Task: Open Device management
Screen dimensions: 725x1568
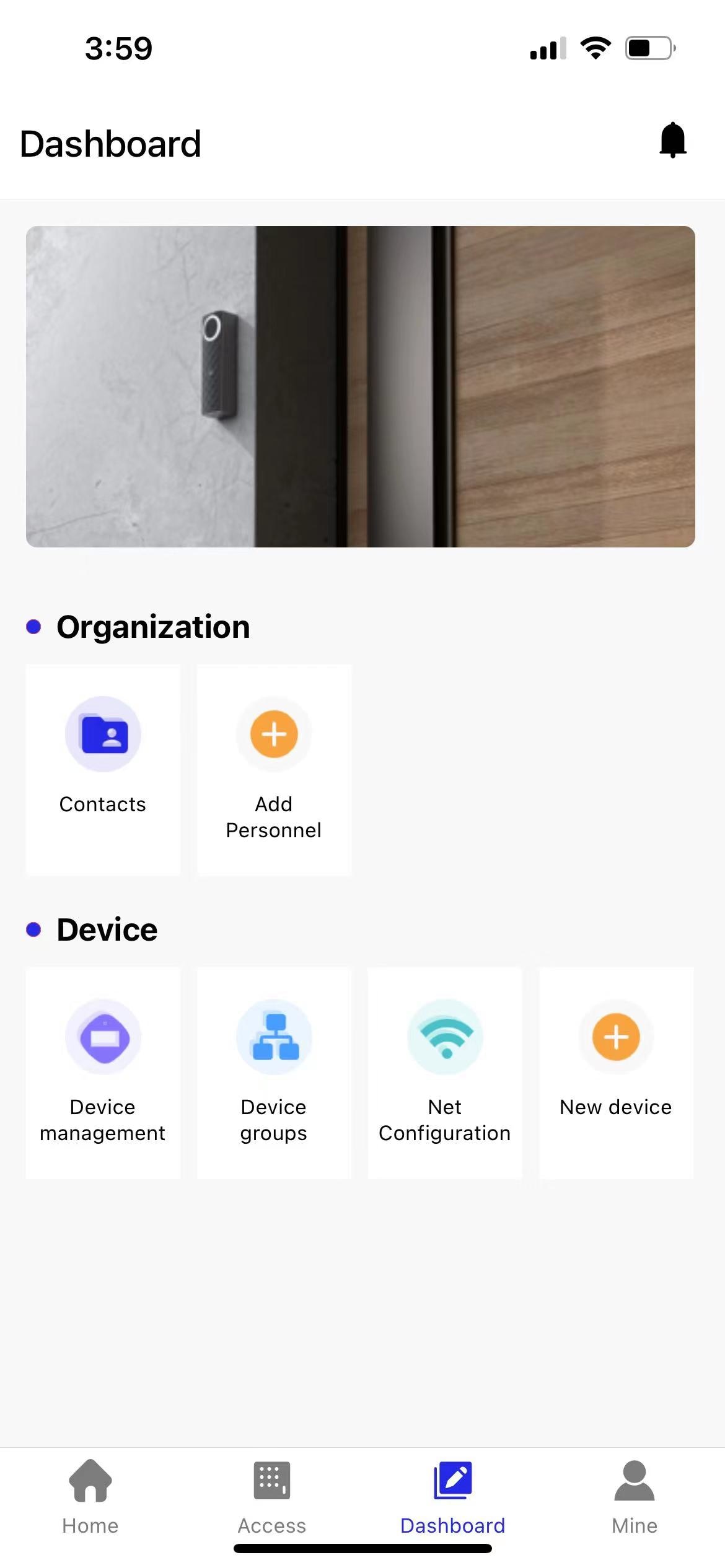Action: (x=103, y=1071)
